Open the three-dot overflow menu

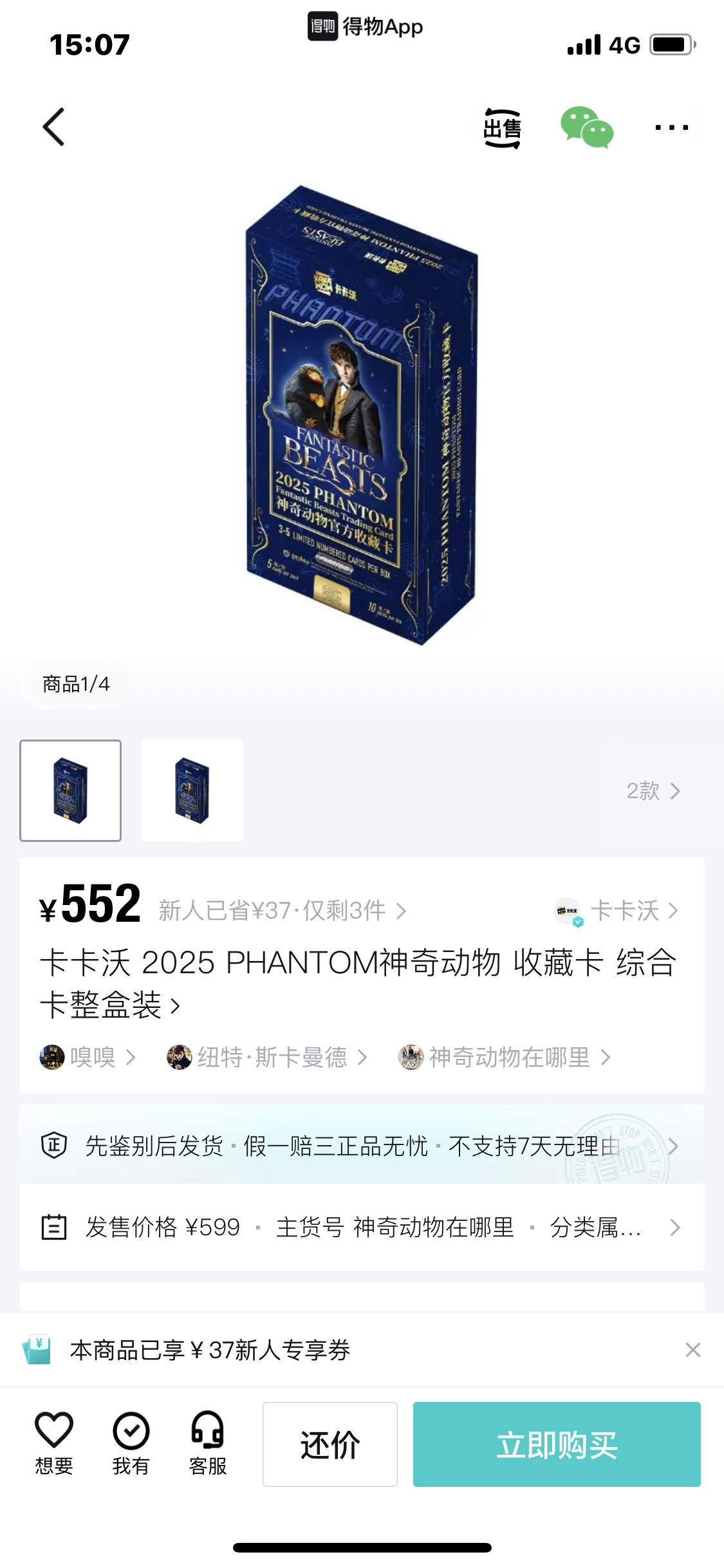pos(671,127)
